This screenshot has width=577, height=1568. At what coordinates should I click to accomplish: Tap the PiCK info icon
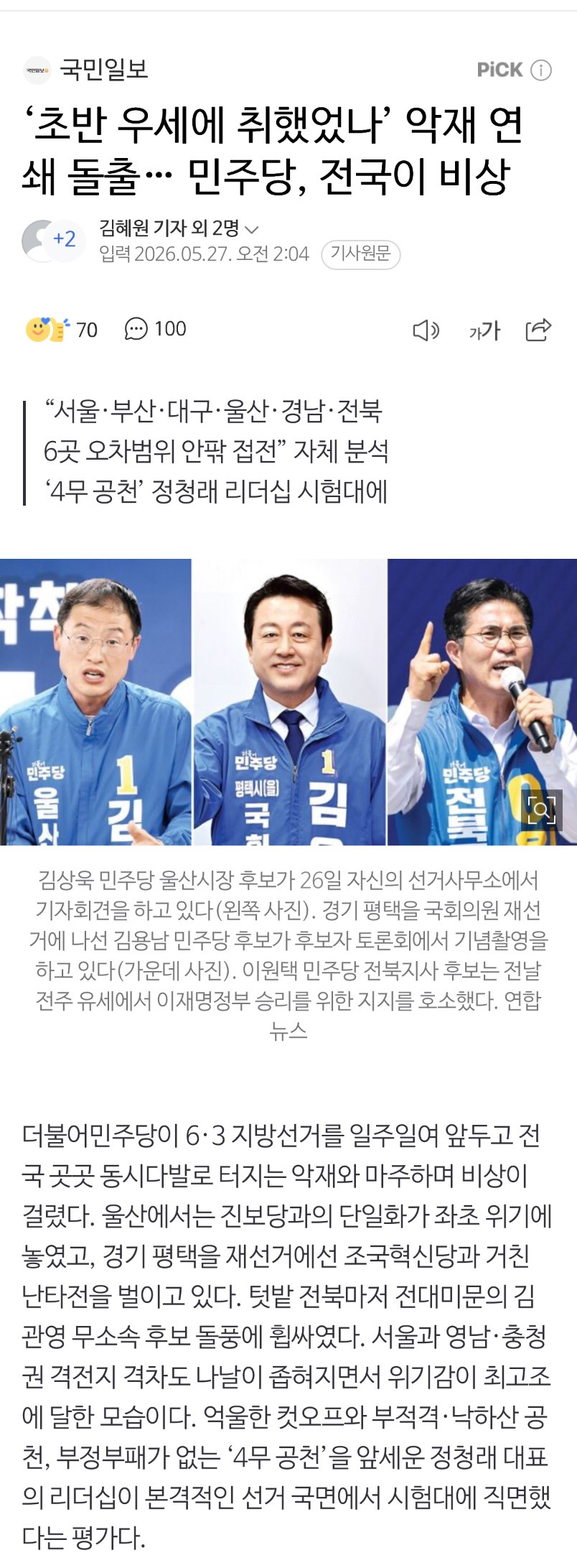click(x=541, y=70)
